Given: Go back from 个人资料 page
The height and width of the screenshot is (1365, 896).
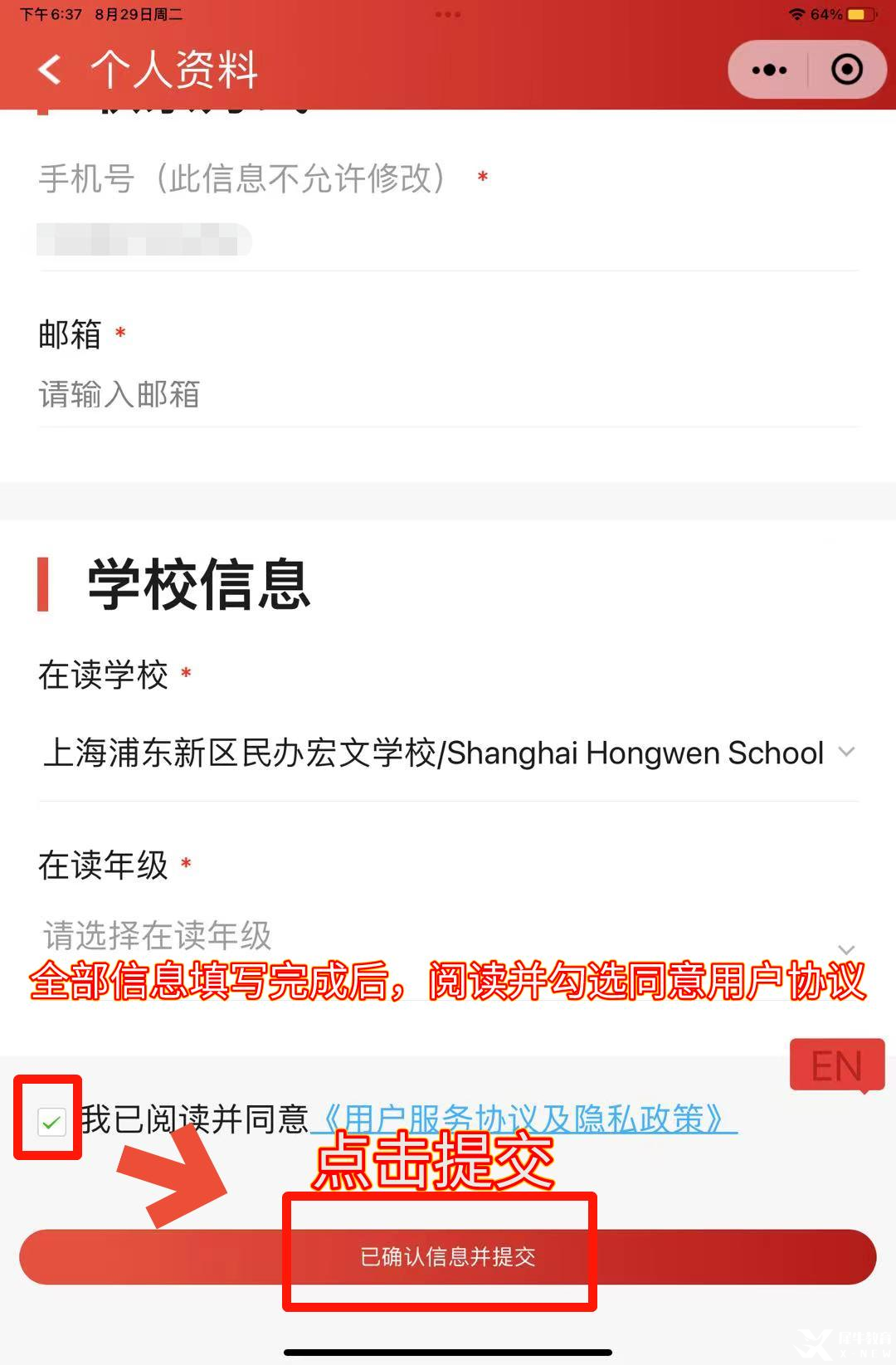Looking at the screenshot, I should (x=50, y=70).
